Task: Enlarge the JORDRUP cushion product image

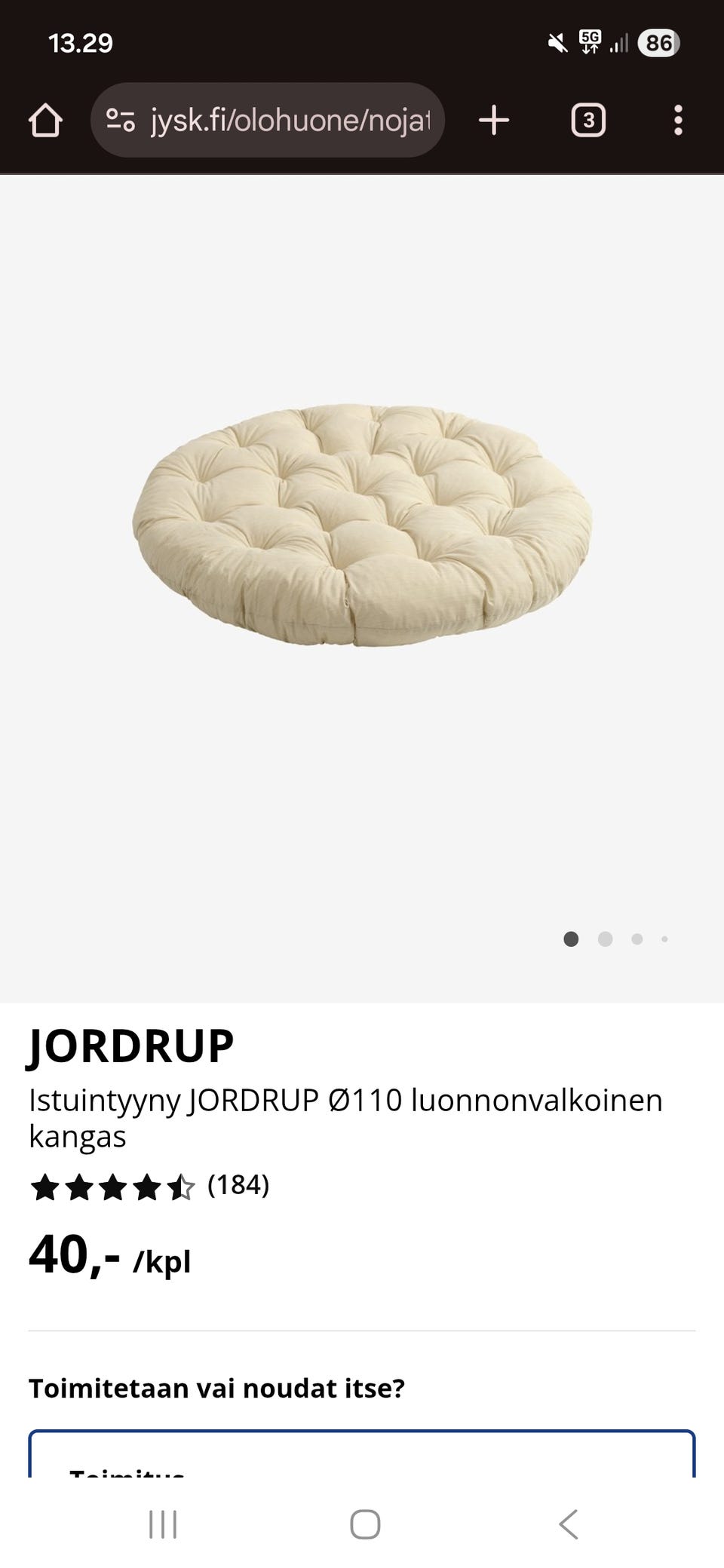Action: pos(362,525)
